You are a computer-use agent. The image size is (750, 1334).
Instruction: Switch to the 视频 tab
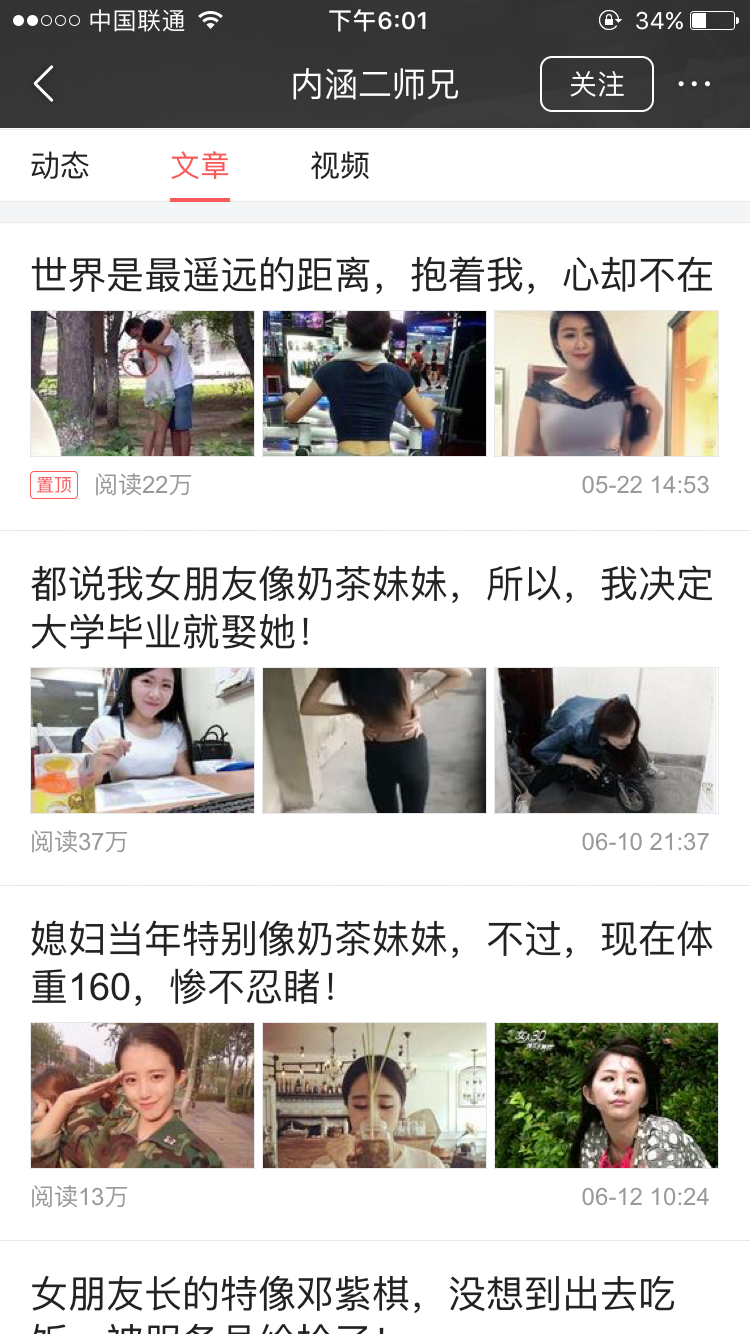pos(340,166)
